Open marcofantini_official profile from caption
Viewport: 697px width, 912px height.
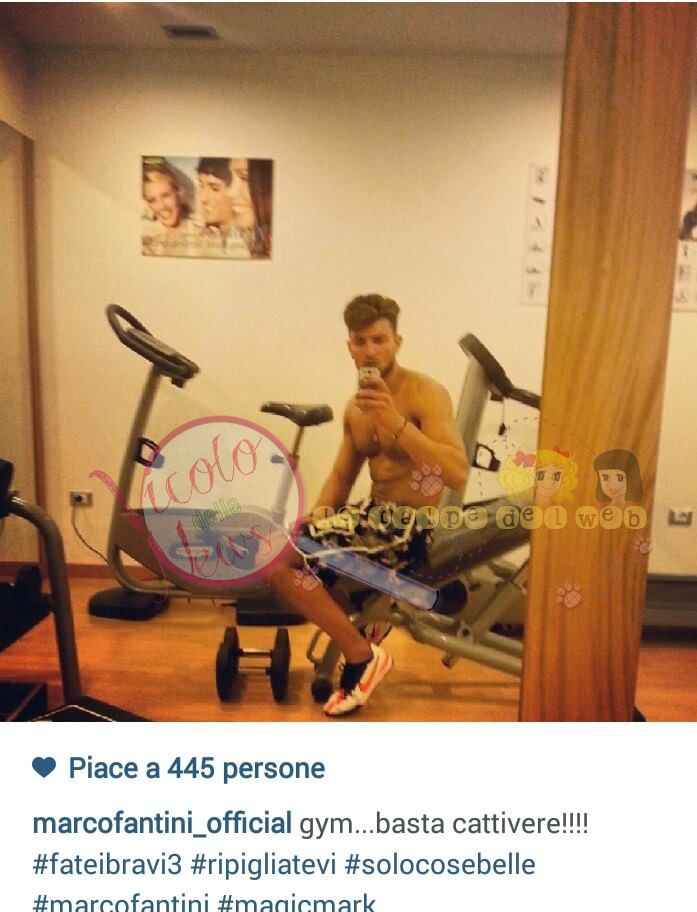point(162,824)
